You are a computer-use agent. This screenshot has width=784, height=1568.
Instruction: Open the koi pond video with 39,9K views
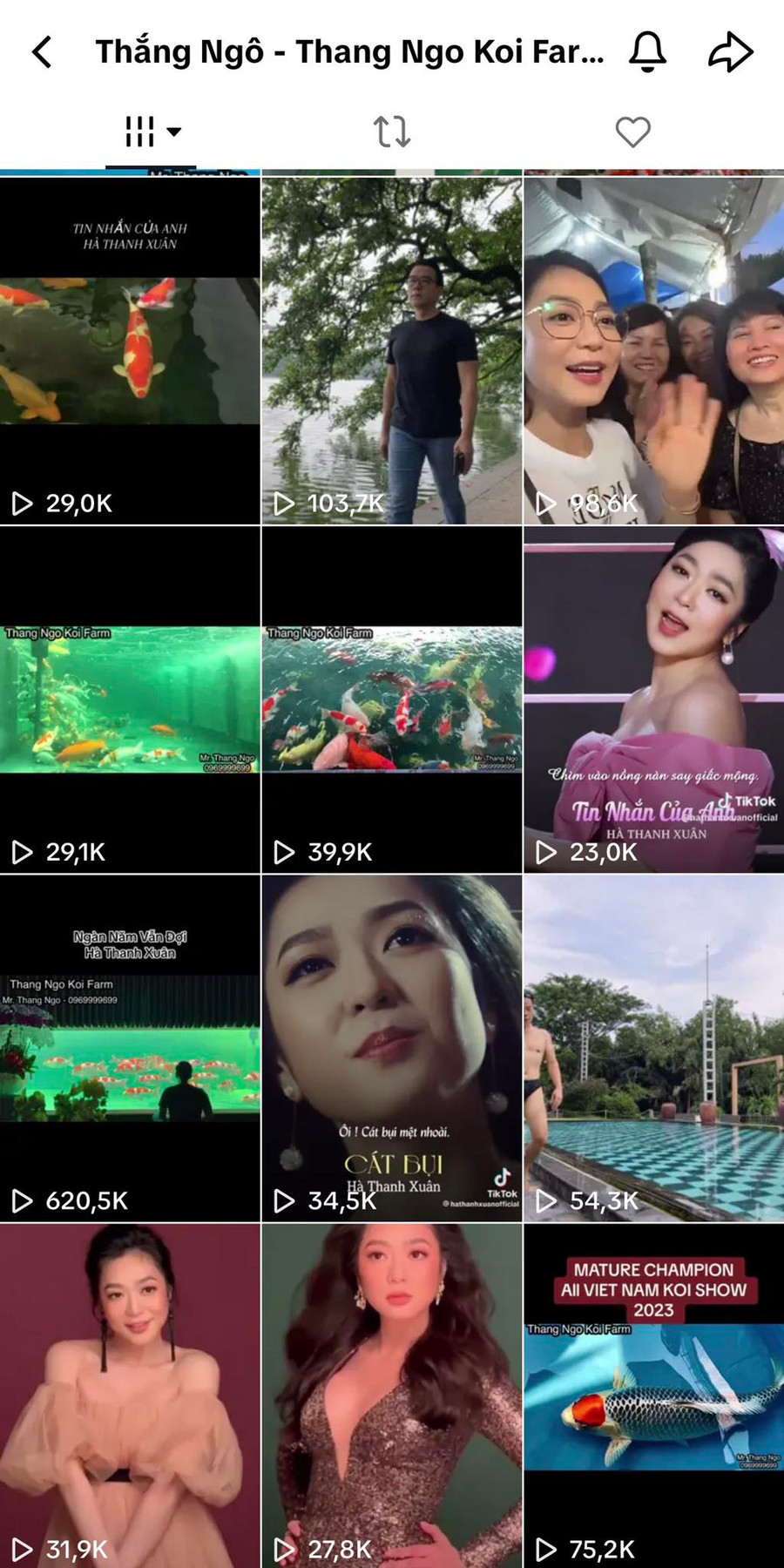point(391,699)
